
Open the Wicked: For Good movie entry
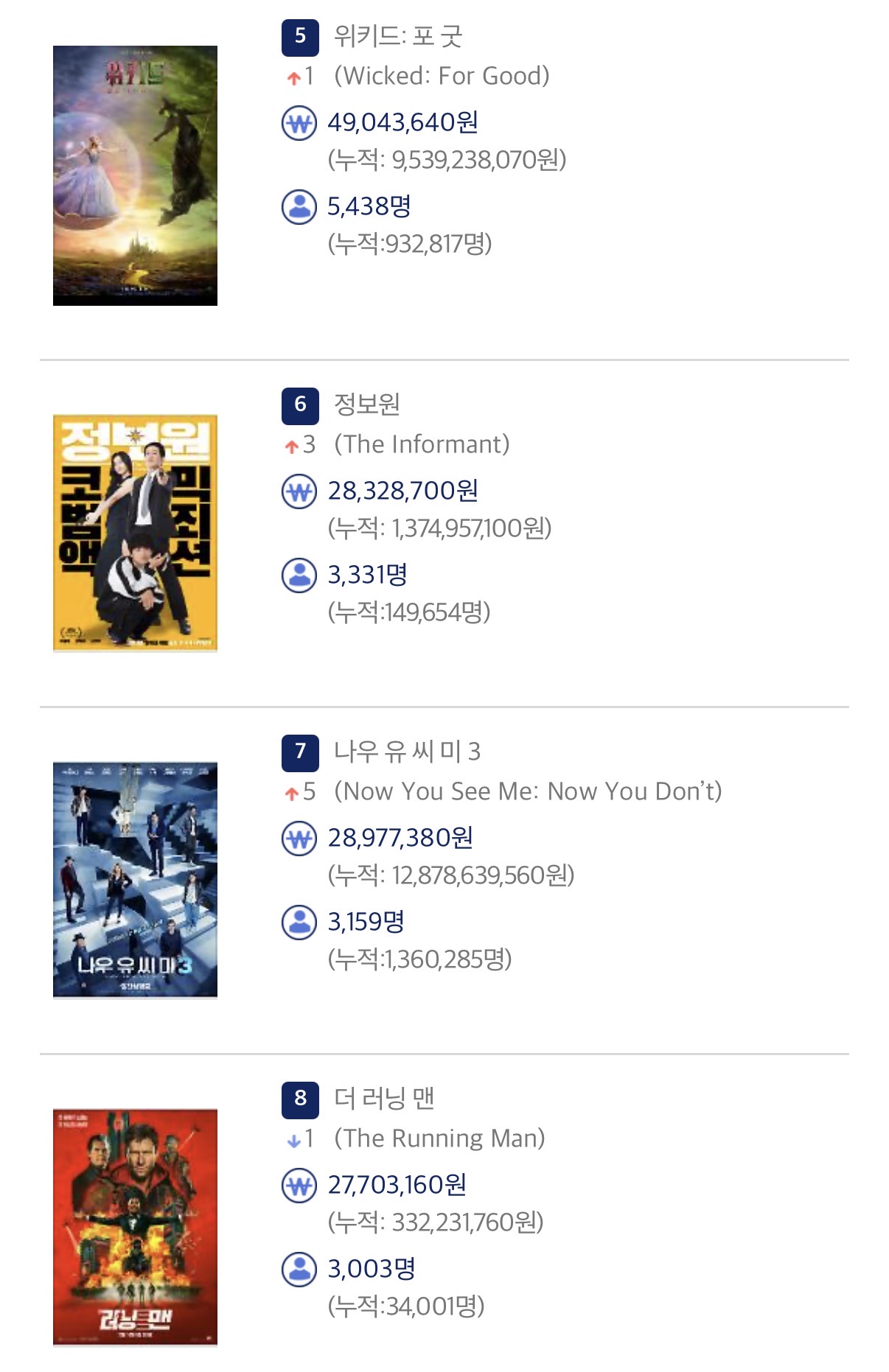(398, 37)
